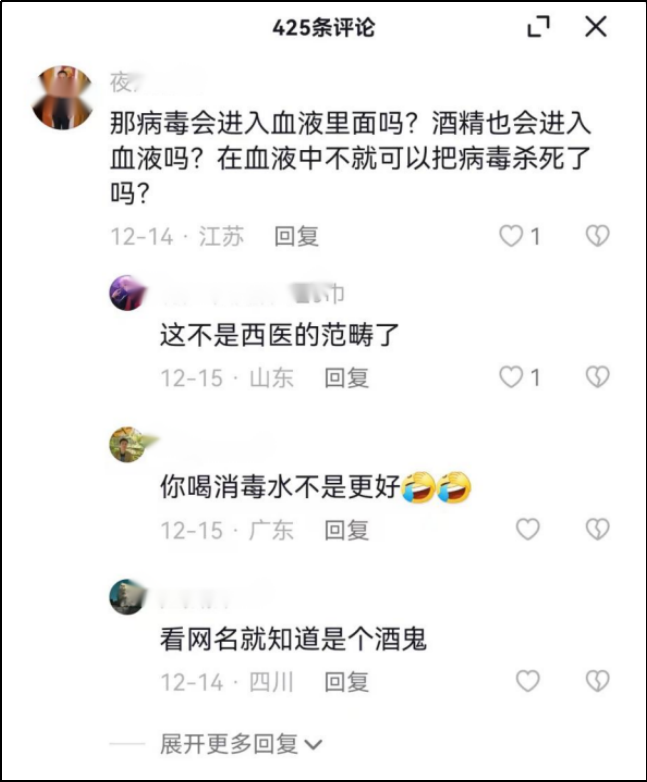The image size is (647, 782).
Task: Dislike the 这不是西医的范畴了 comment
Action: [597, 377]
